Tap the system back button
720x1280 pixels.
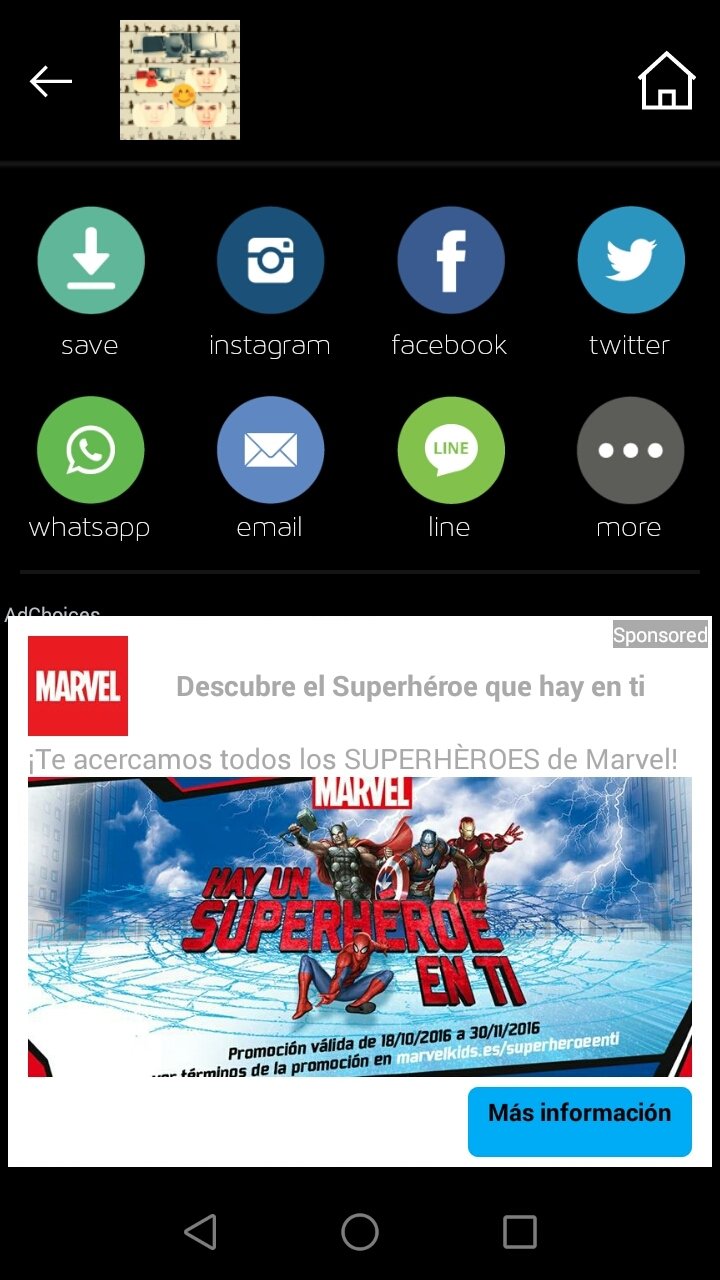pyautogui.click(x=201, y=1232)
